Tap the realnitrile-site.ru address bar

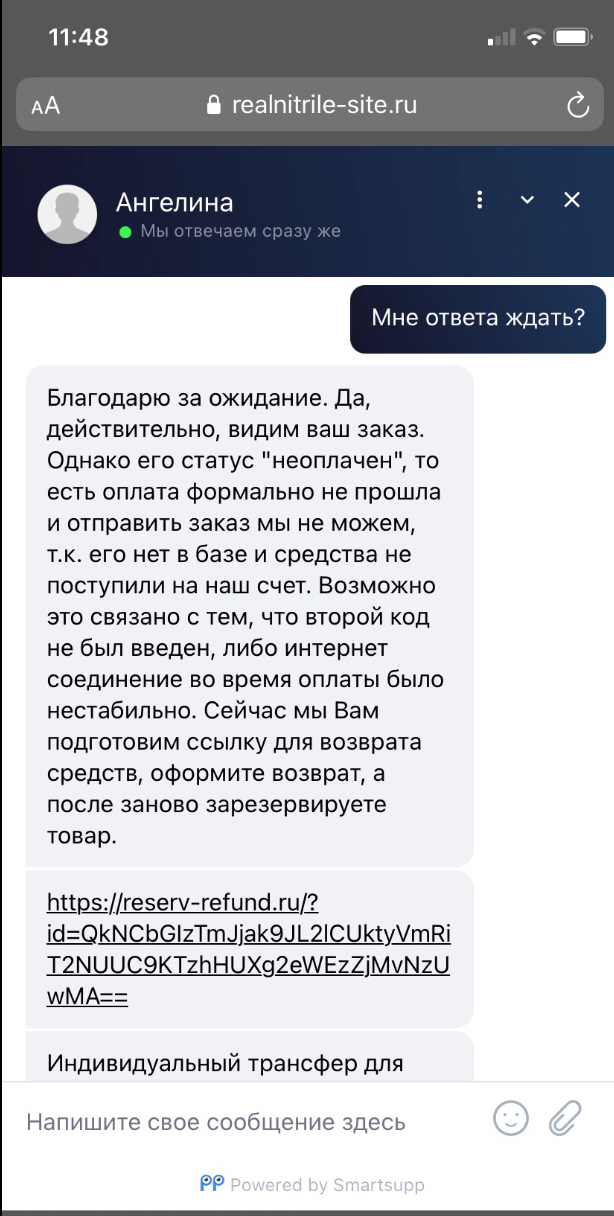(x=310, y=105)
